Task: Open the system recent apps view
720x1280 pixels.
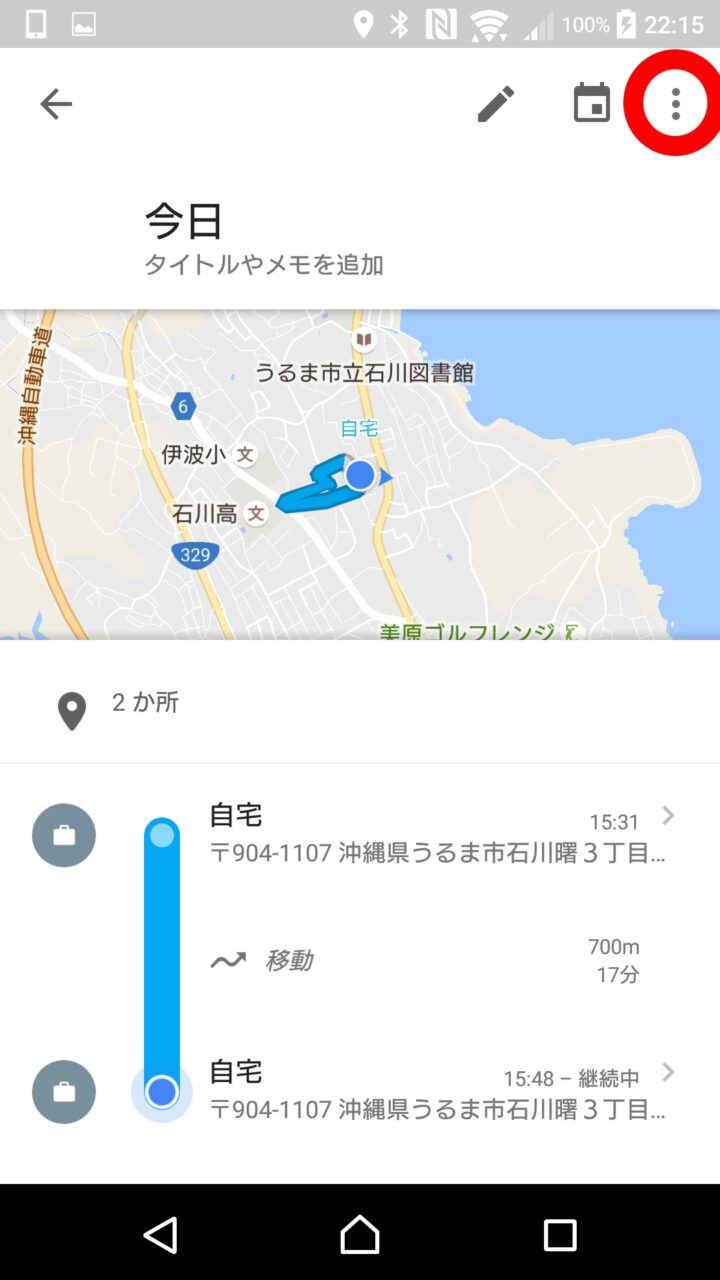Action: click(x=560, y=1235)
